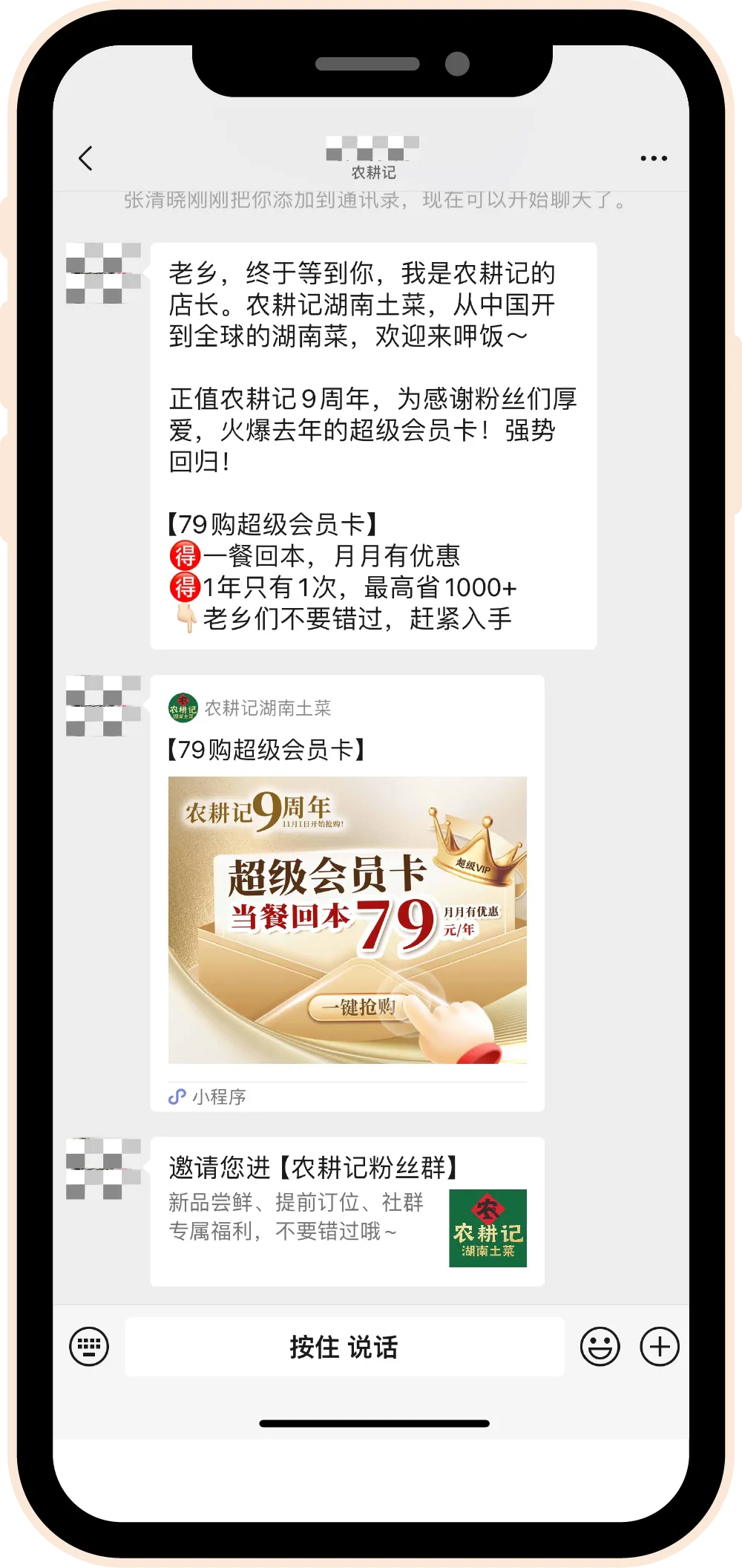The width and height of the screenshot is (742, 1568).
Task: Go back to the chat list
Action: [x=86, y=158]
